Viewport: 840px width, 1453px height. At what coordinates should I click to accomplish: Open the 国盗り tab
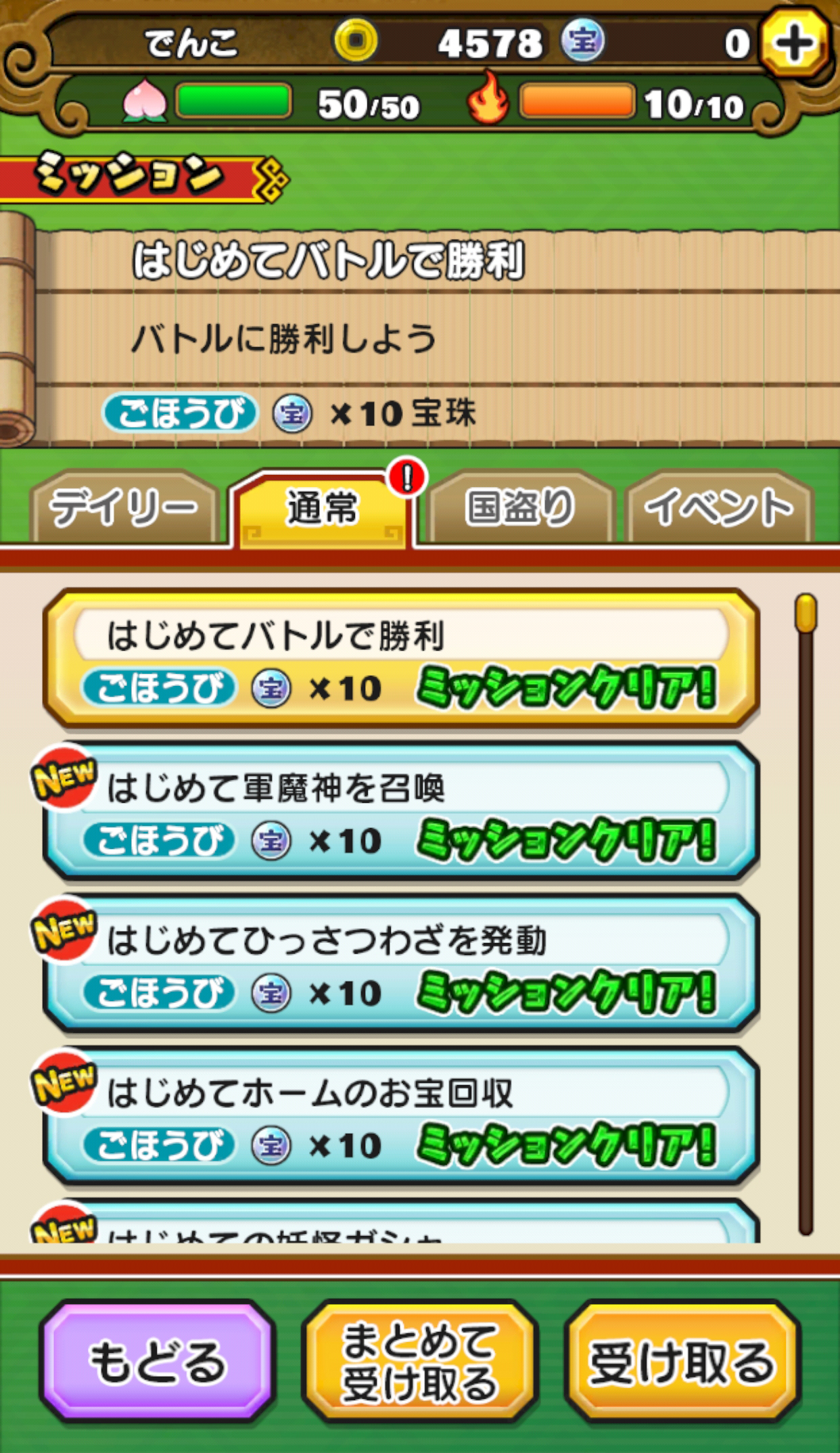(x=519, y=507)
